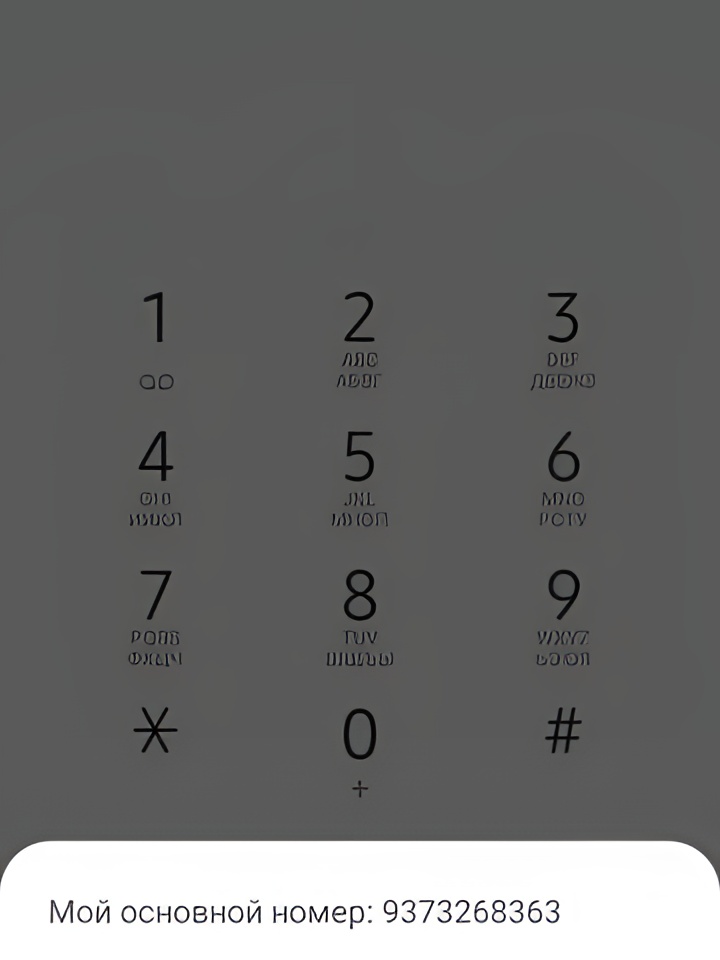Select my main number 9373268363
This screenshot has width=720, height=960.
304,912
